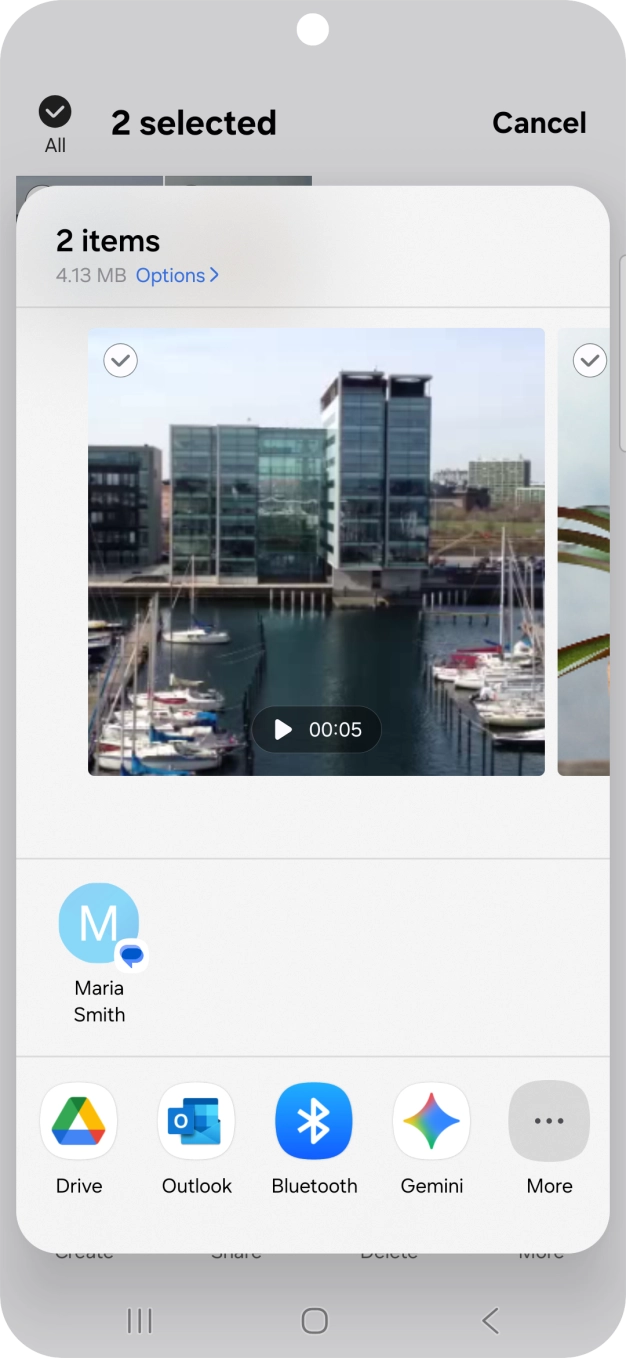Open the marina video preview
Image resolution: width=626 pixels, height=1358 pixels.
316,550
